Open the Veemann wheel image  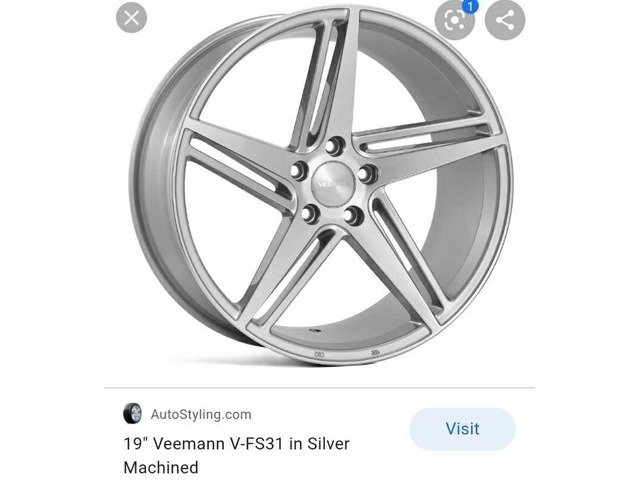click(321, 185)
